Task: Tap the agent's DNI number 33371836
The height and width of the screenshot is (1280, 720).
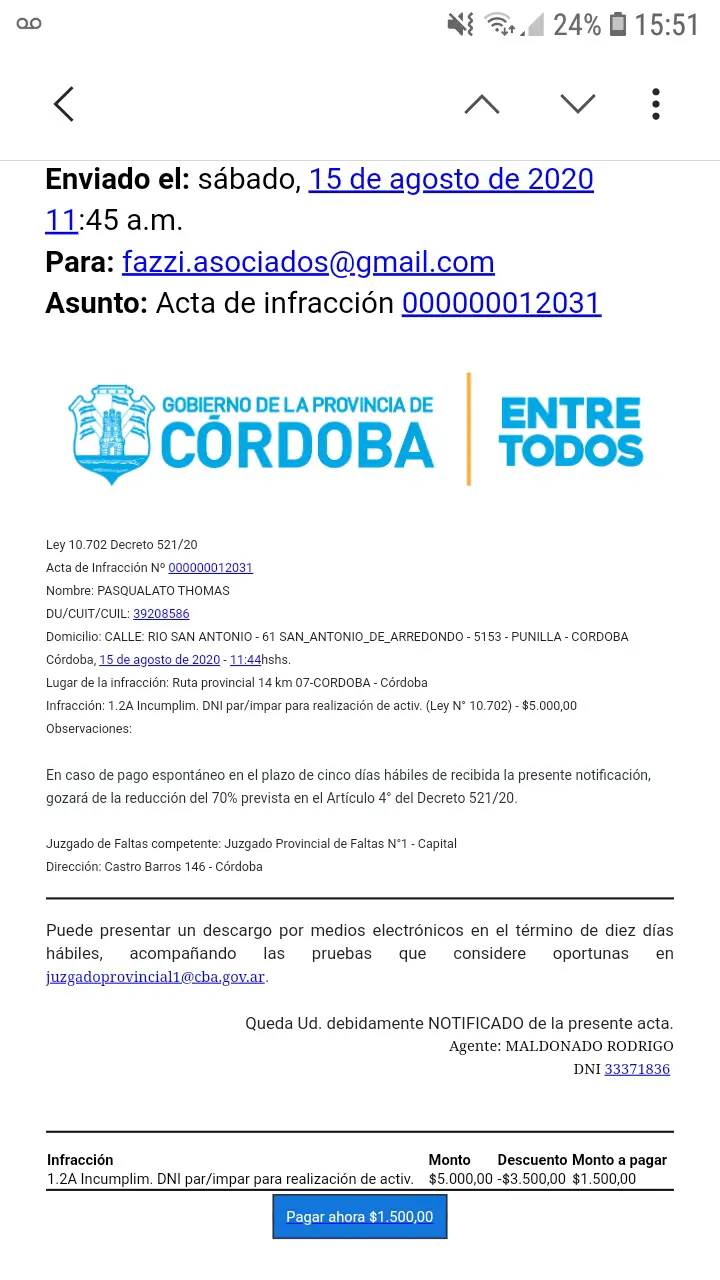Action: (x=637, y=1069)
